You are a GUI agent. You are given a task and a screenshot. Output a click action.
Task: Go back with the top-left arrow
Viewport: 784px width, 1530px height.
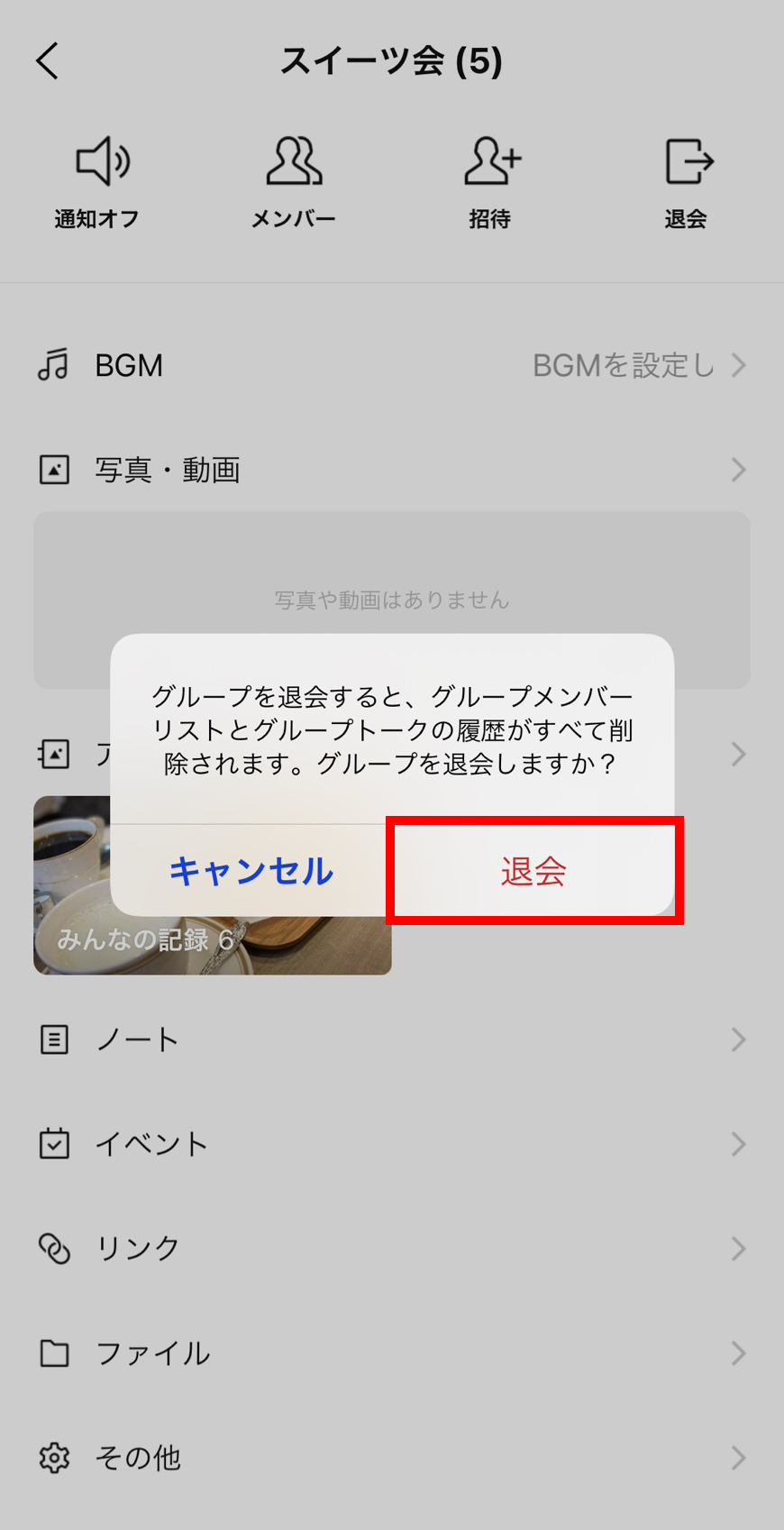click(48, 61)
